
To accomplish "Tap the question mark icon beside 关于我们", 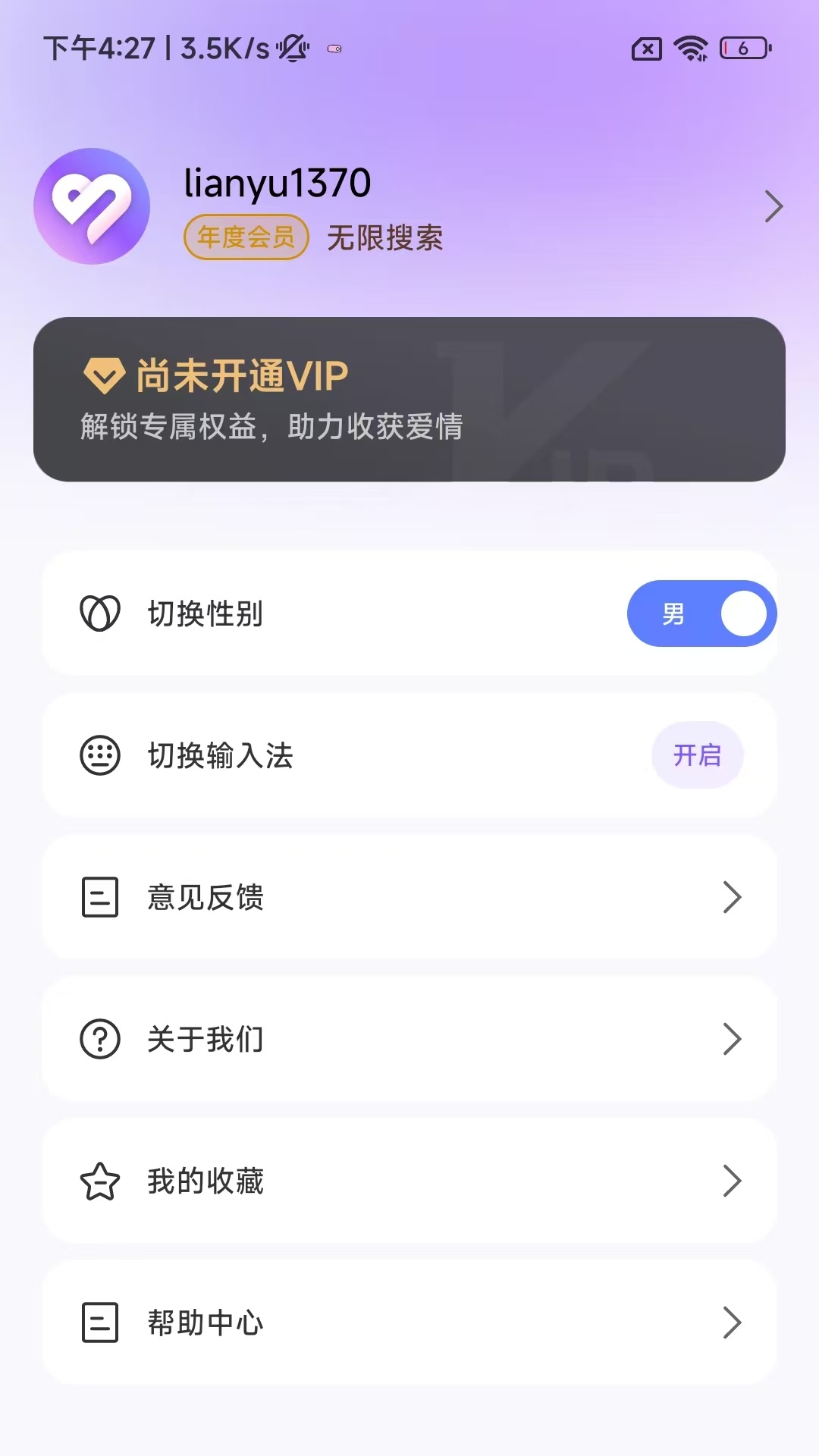I will [99, 1039].
